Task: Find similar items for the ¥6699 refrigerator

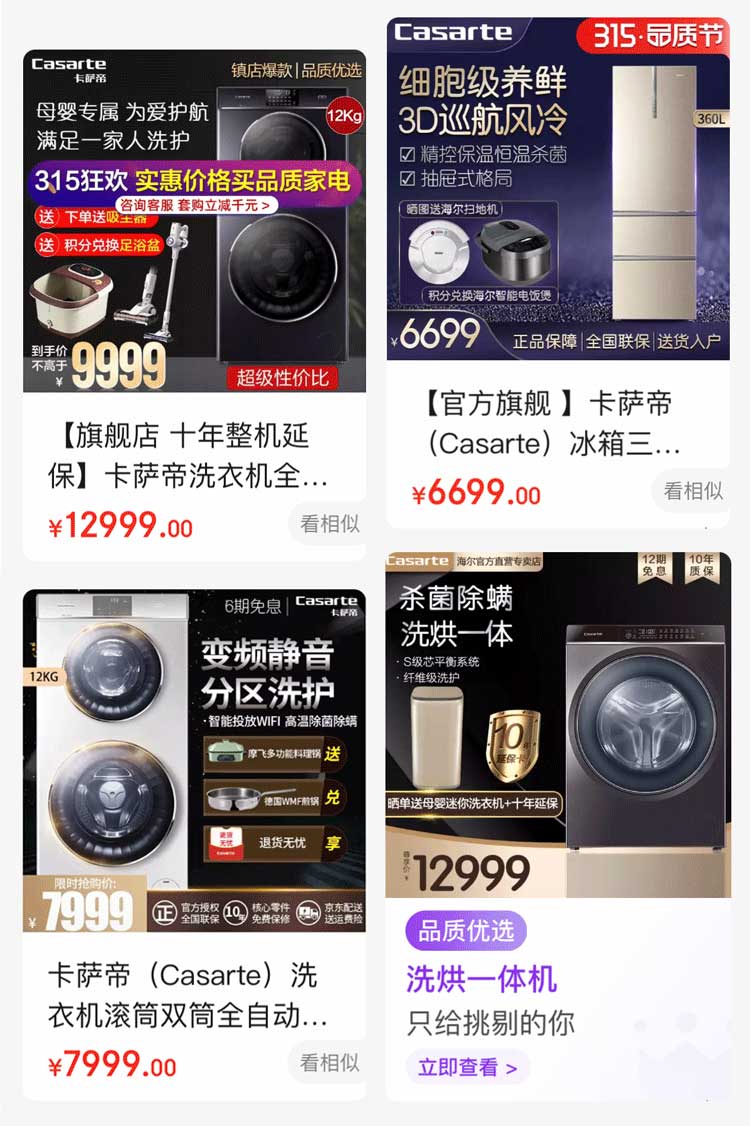Action: pos(693,491)
